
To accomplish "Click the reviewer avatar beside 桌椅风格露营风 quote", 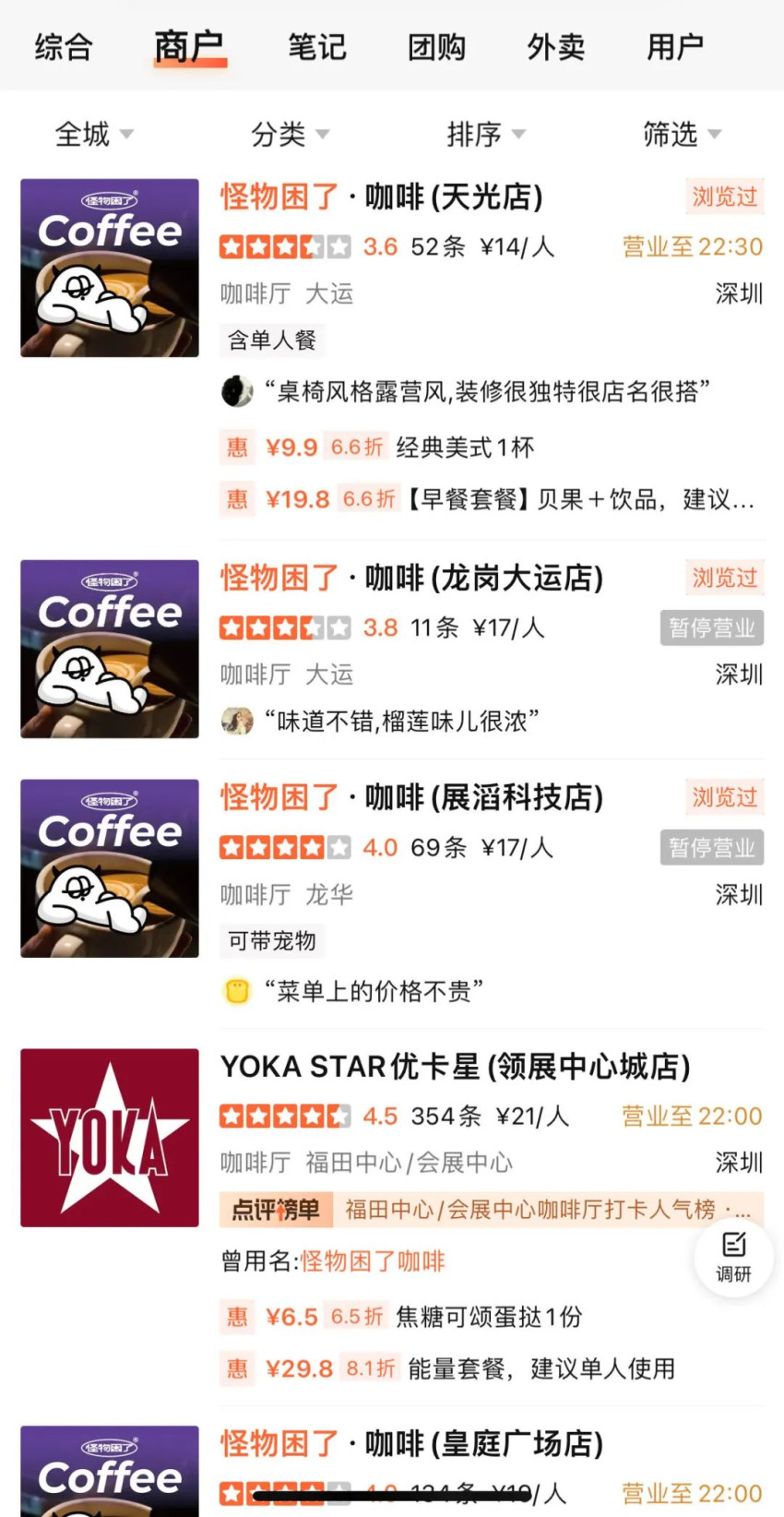I will click(x=238, y=392).
